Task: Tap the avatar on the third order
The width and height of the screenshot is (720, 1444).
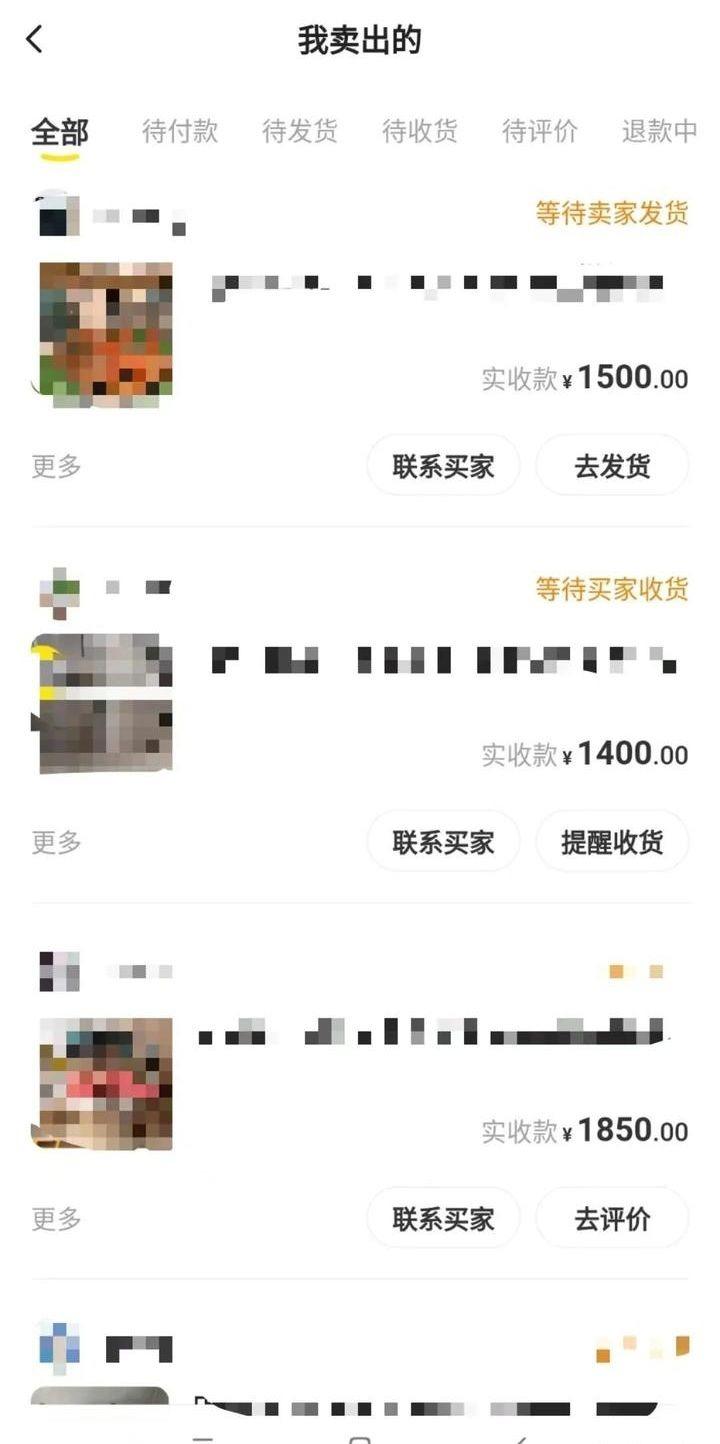Action: pos(57,970)
